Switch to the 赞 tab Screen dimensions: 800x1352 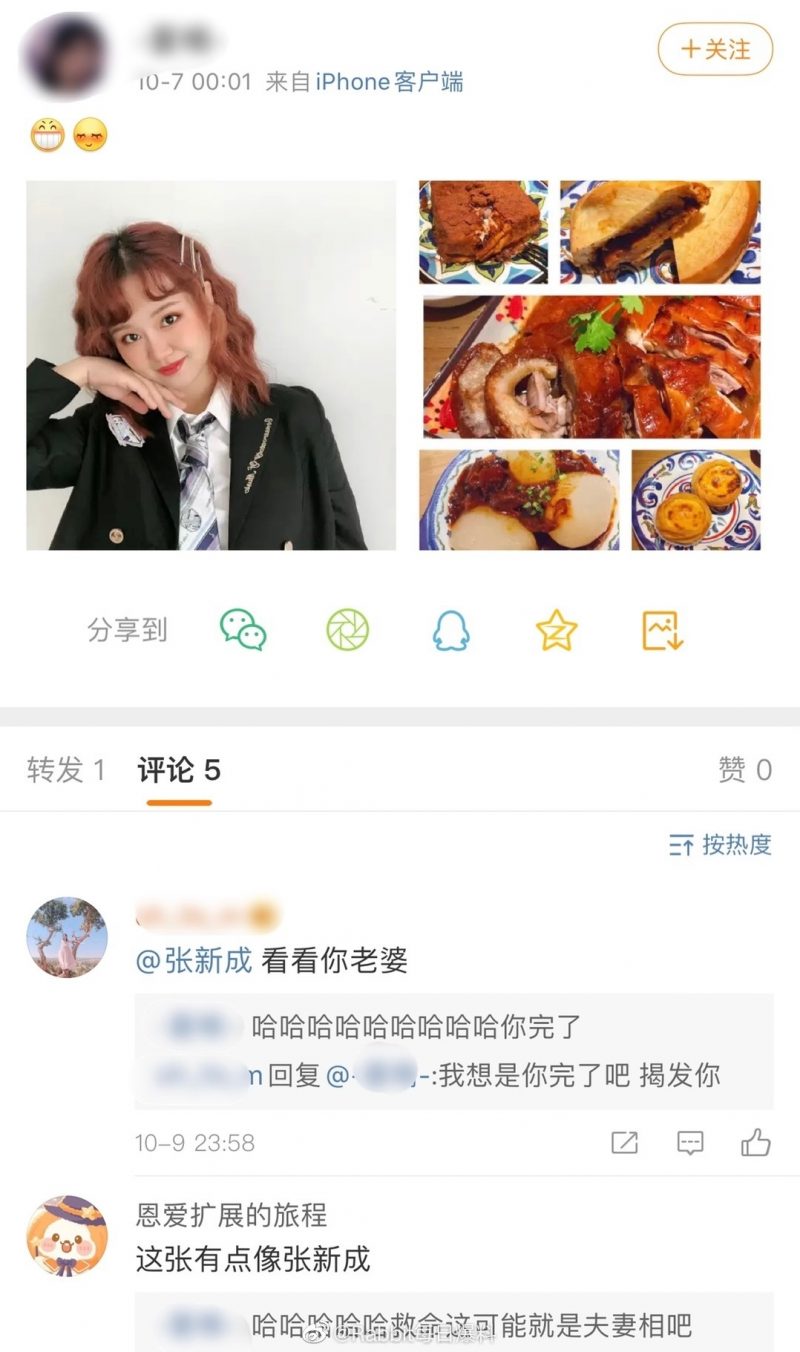pos(745,770)
